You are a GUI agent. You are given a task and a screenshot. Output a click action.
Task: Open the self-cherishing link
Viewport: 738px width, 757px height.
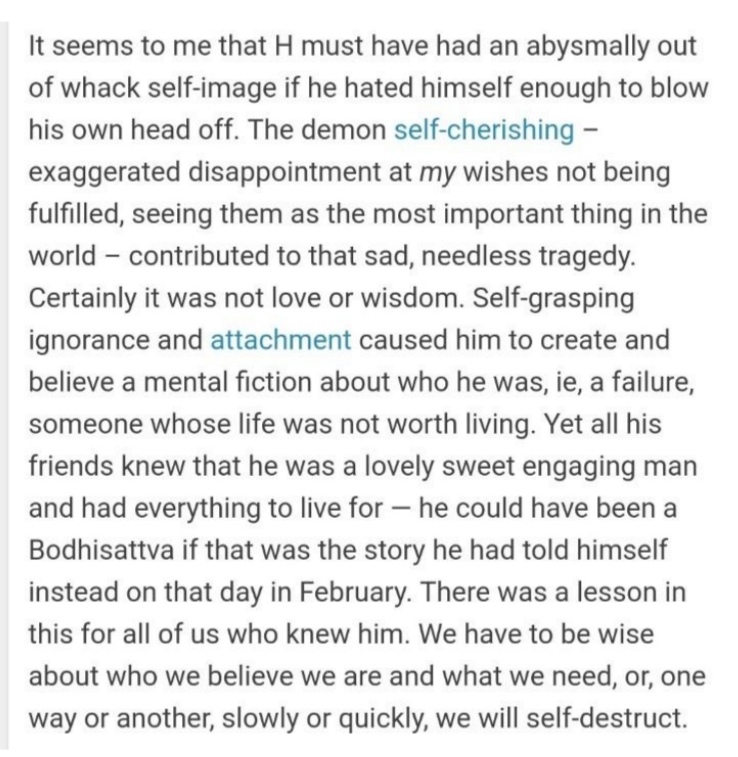tap(484, 130)
